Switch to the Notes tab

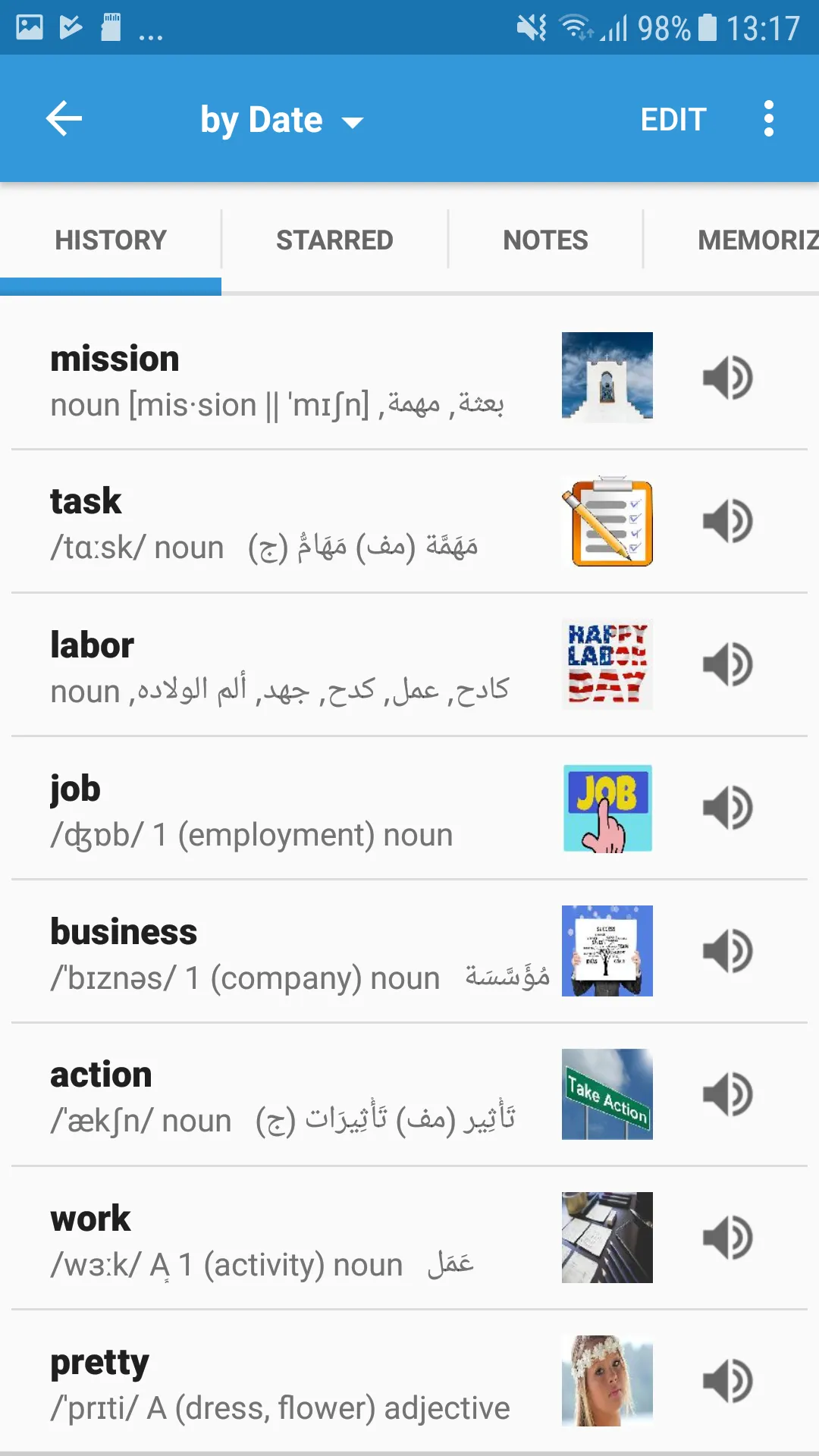point(545,240)
